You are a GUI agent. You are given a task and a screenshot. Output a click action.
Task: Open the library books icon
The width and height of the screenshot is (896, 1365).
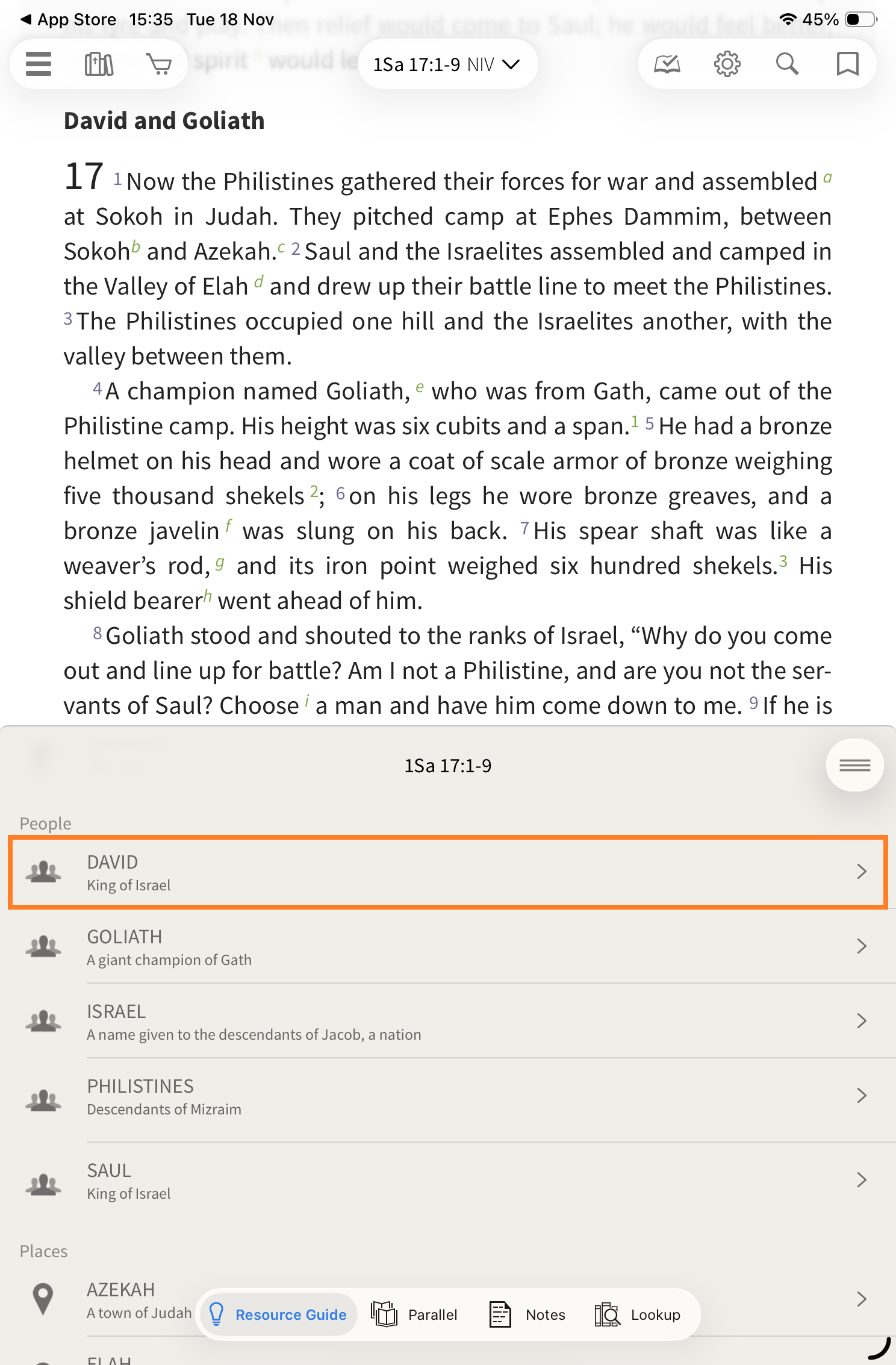(99, 64)
